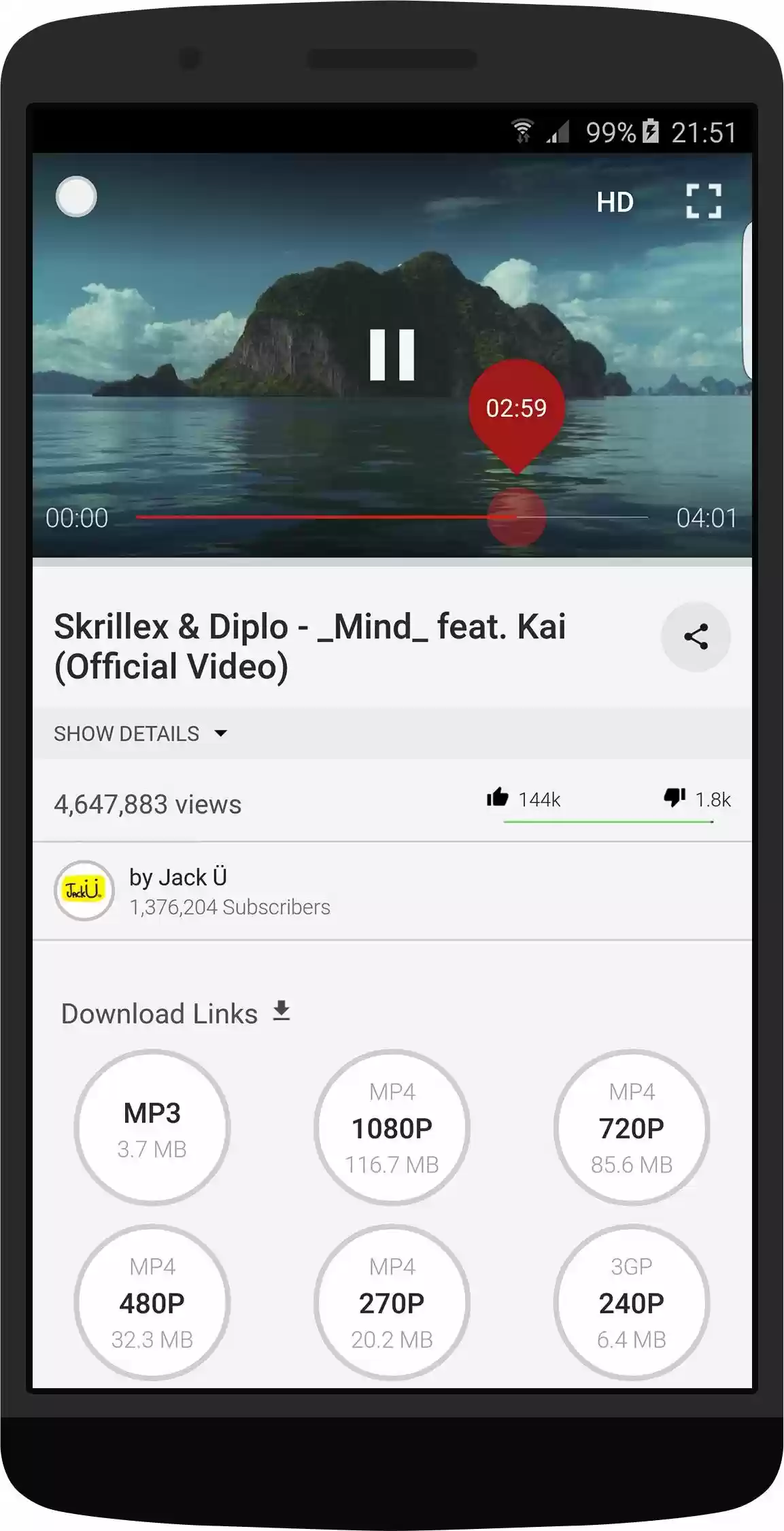
Task: Tap the Wi-Fi icon in the status bar
Action: pyautogui.click(x=523, y=129)
